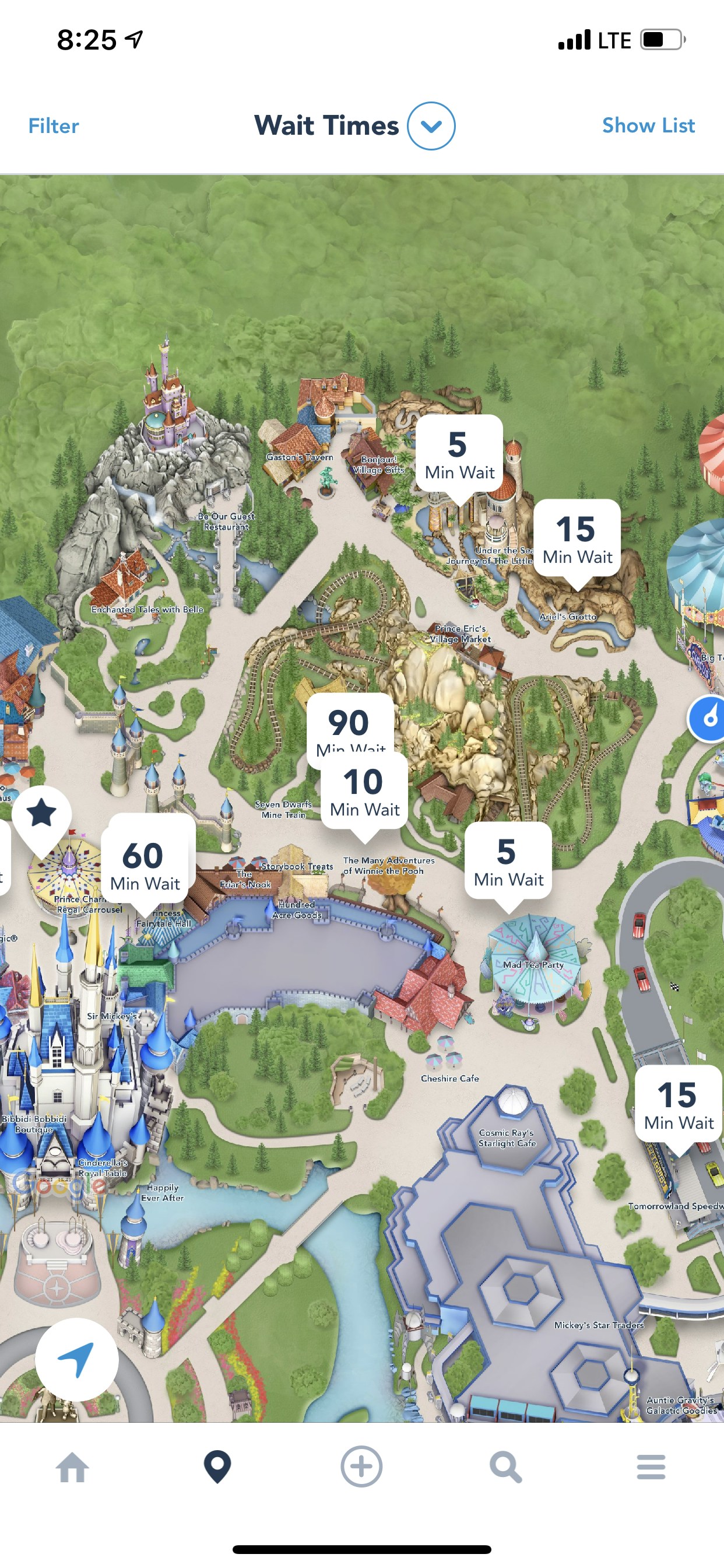724x1568 pixels.
Task: Switch to Show List view
Action: [648, 125]
